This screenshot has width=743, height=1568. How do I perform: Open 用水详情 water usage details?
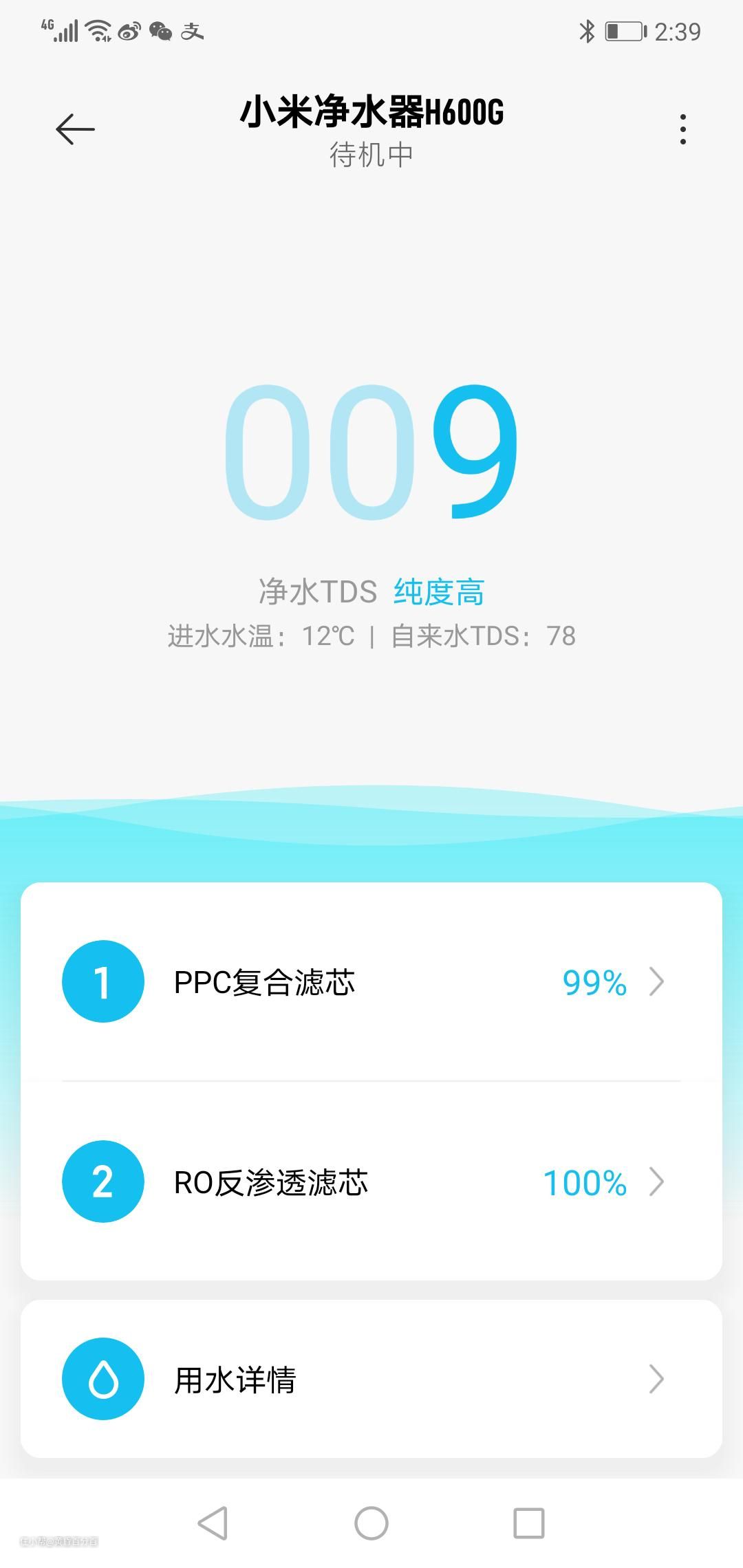point(371,1379)
